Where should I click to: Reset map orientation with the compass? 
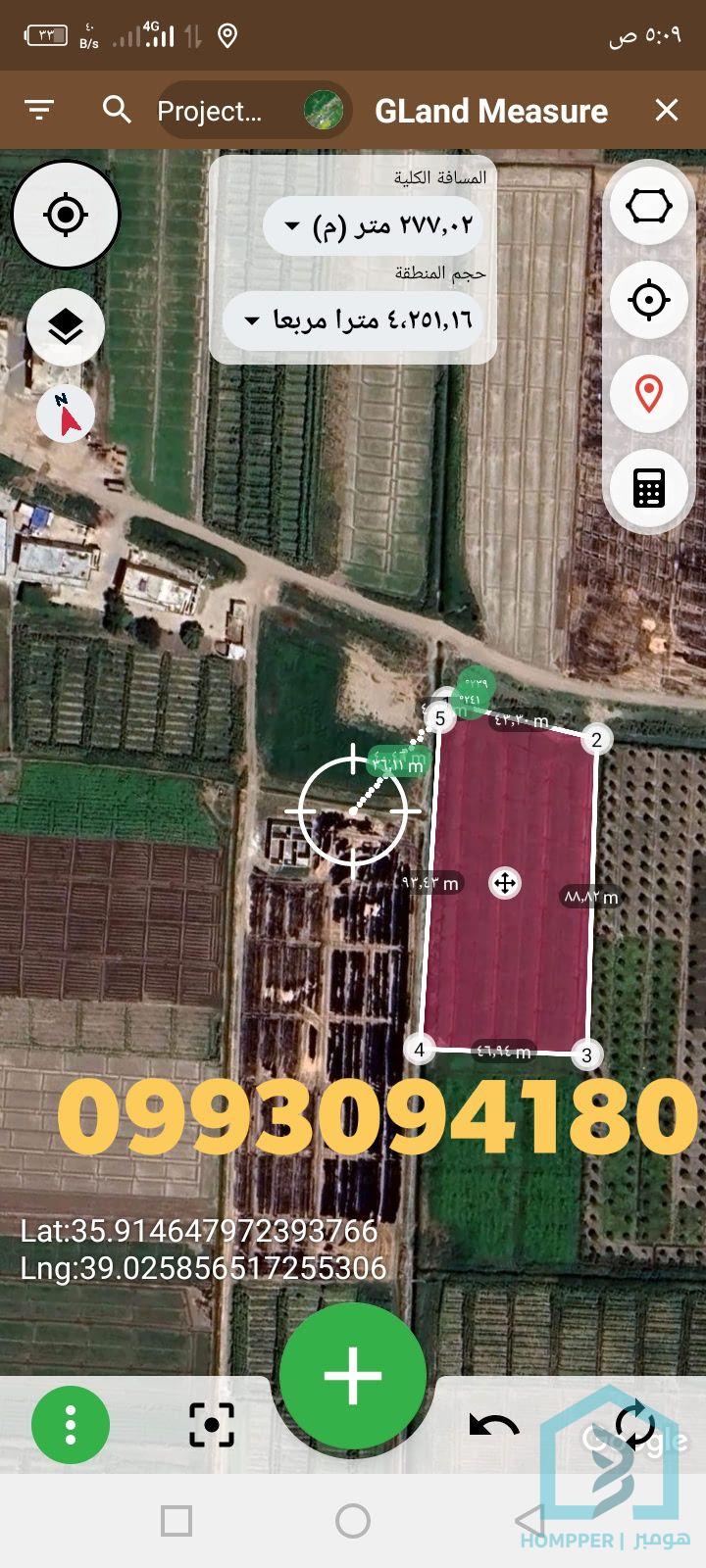[x=66, y=415]
